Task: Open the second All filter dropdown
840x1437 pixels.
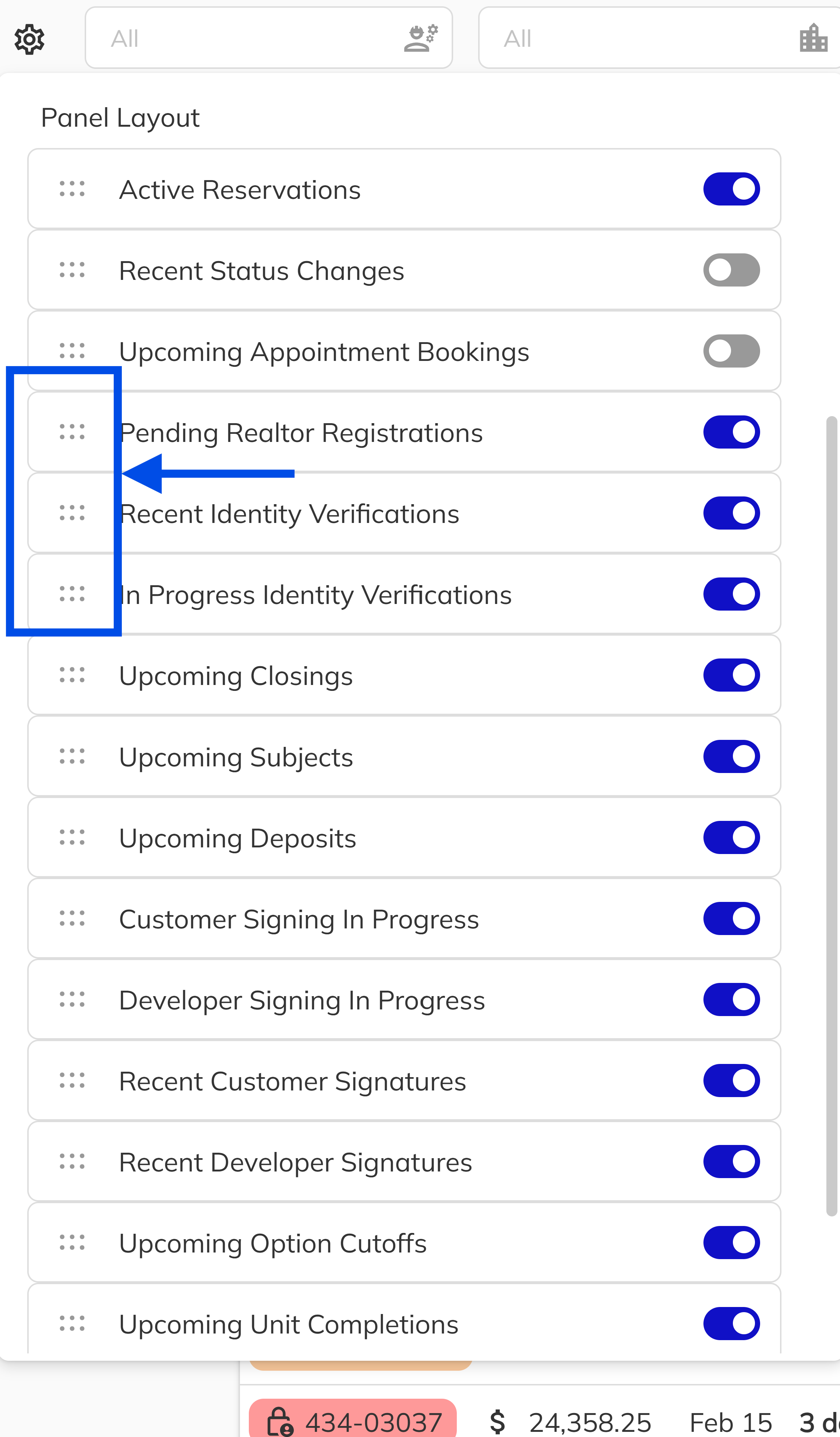Action: click(627, 38)
